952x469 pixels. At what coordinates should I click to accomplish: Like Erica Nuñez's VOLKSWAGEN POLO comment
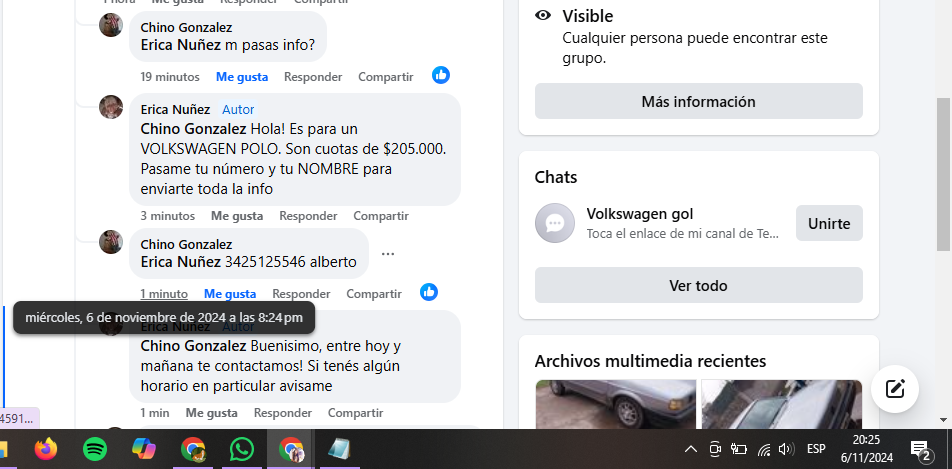click(237, 216)
